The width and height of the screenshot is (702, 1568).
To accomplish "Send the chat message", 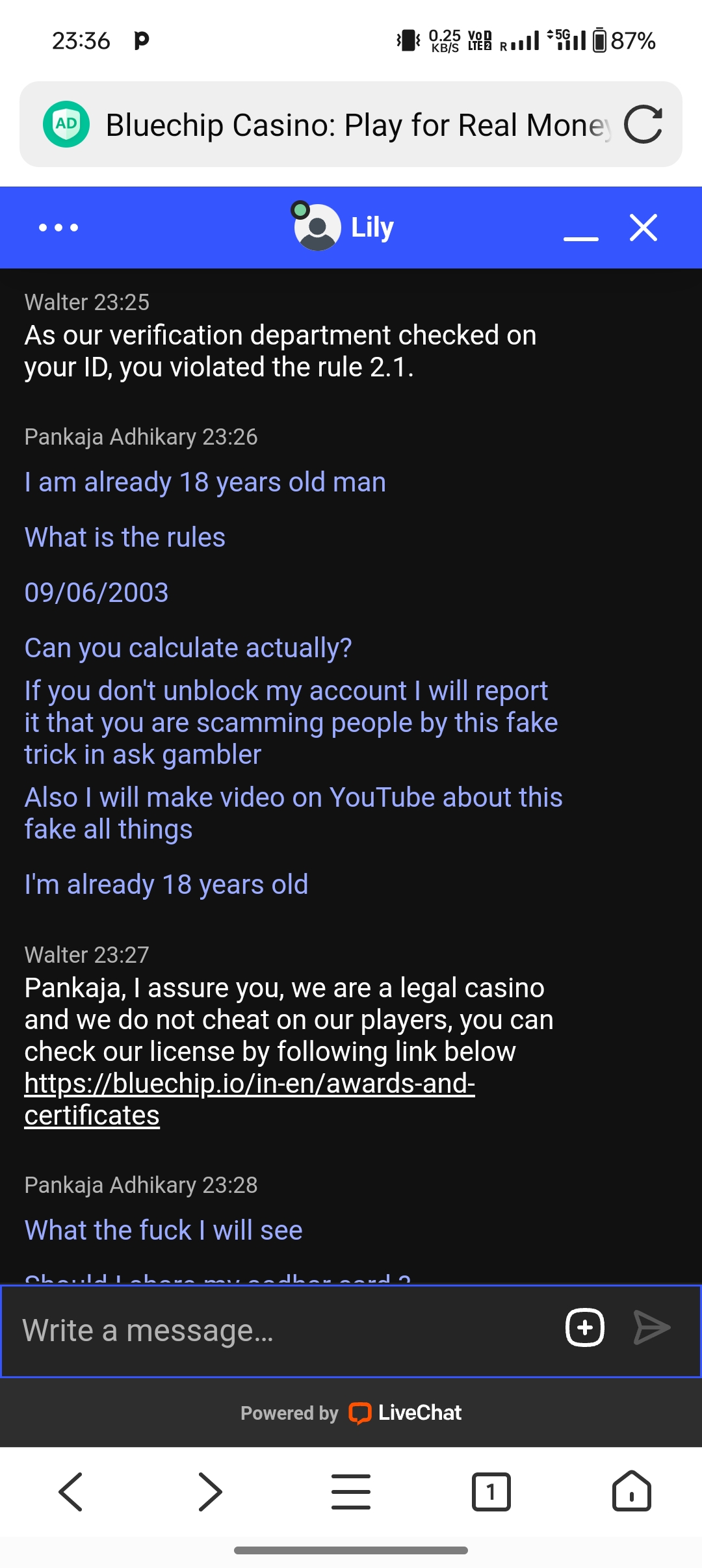I will [652, 1327].
